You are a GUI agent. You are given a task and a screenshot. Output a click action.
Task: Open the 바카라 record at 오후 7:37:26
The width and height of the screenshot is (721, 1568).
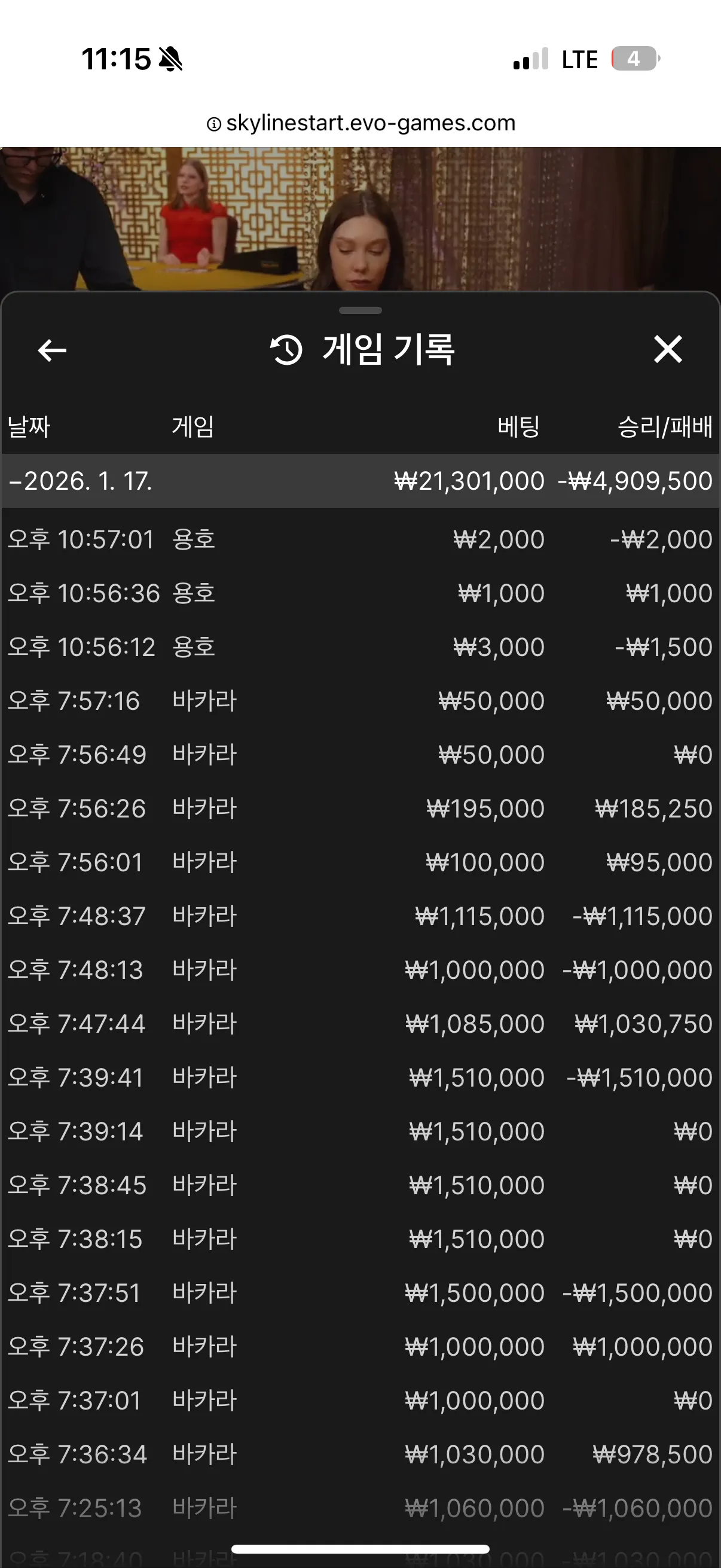[360, 1347]
